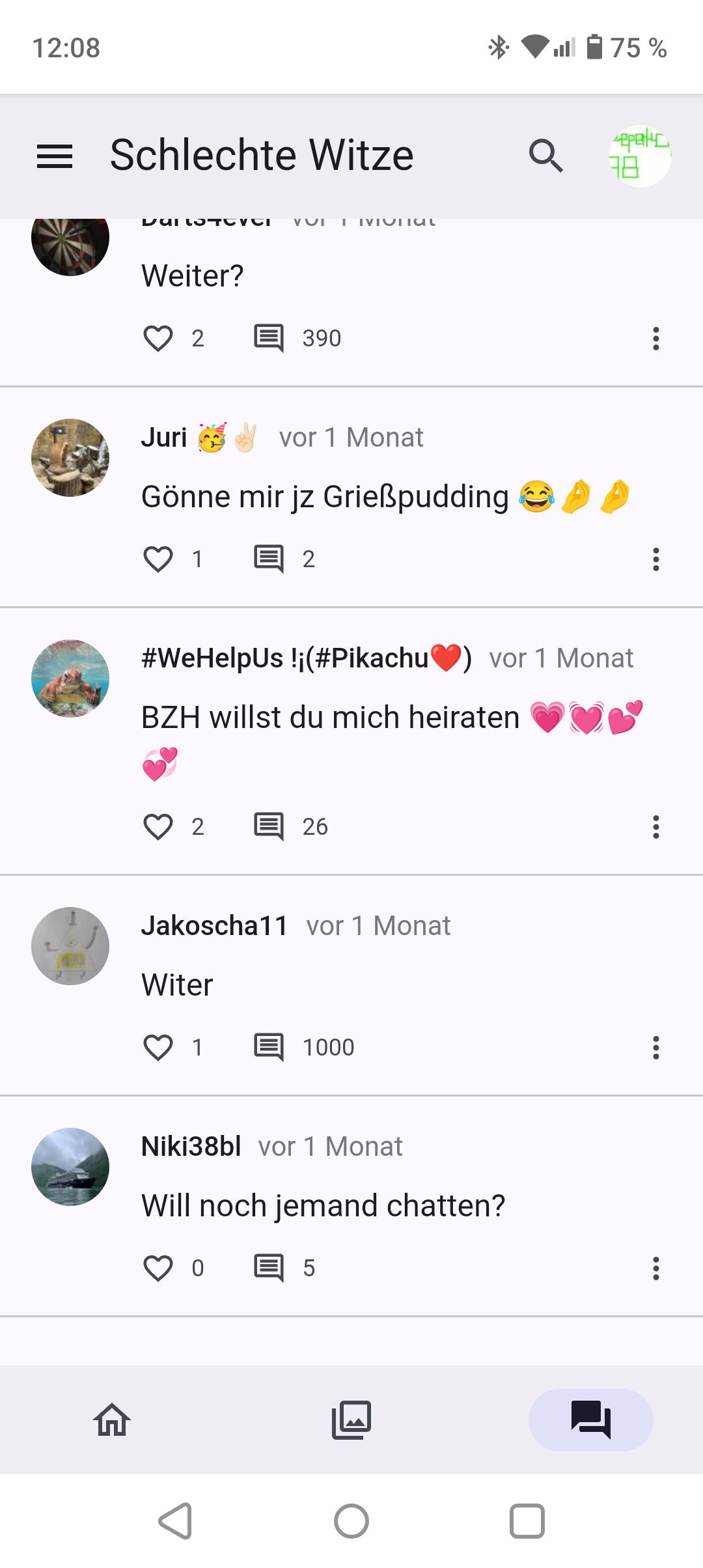Open the 1000 comments on Jakoscha11's post
Viewport: 703px width, 1568px height.
click(269, 1048)
